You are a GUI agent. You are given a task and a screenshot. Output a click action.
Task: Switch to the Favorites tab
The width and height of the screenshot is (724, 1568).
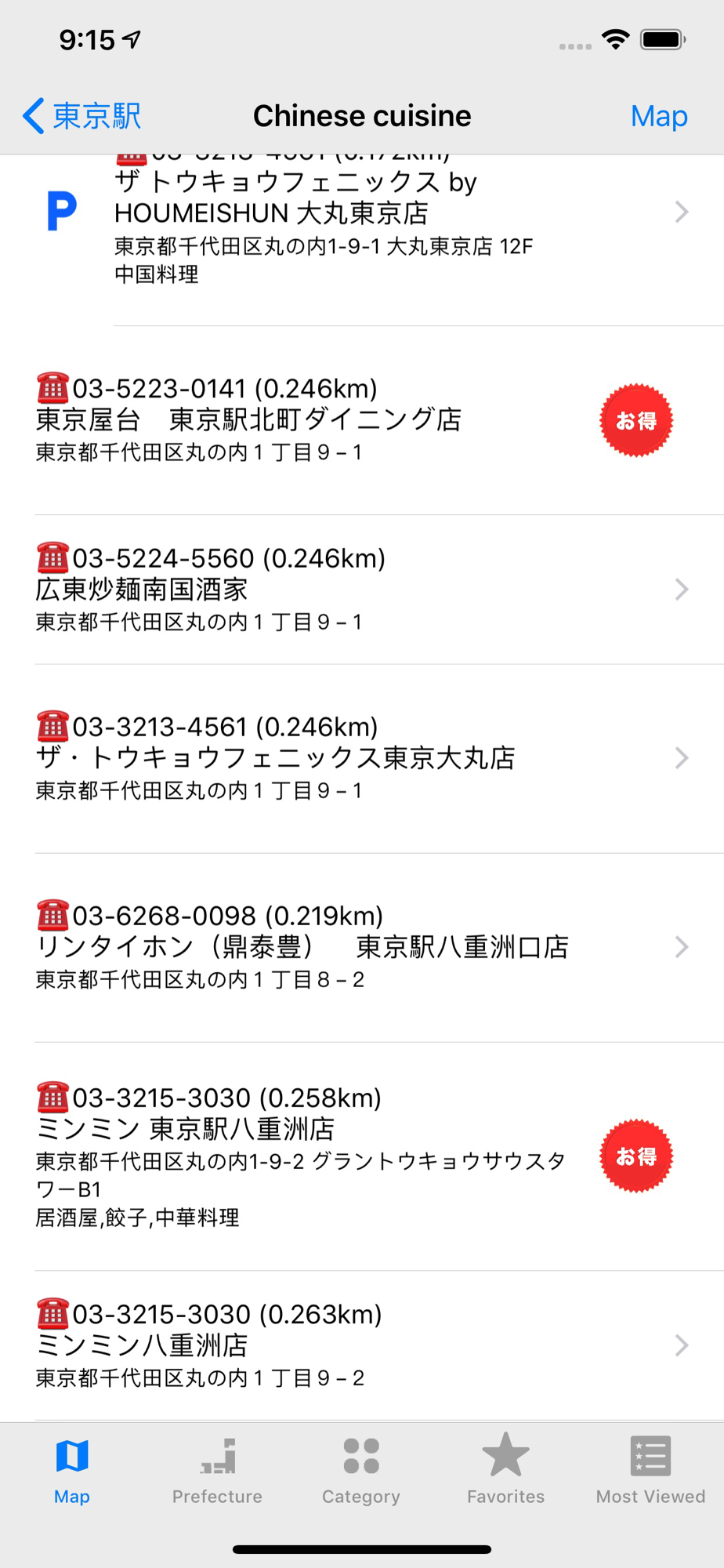tap(506, 1472)
